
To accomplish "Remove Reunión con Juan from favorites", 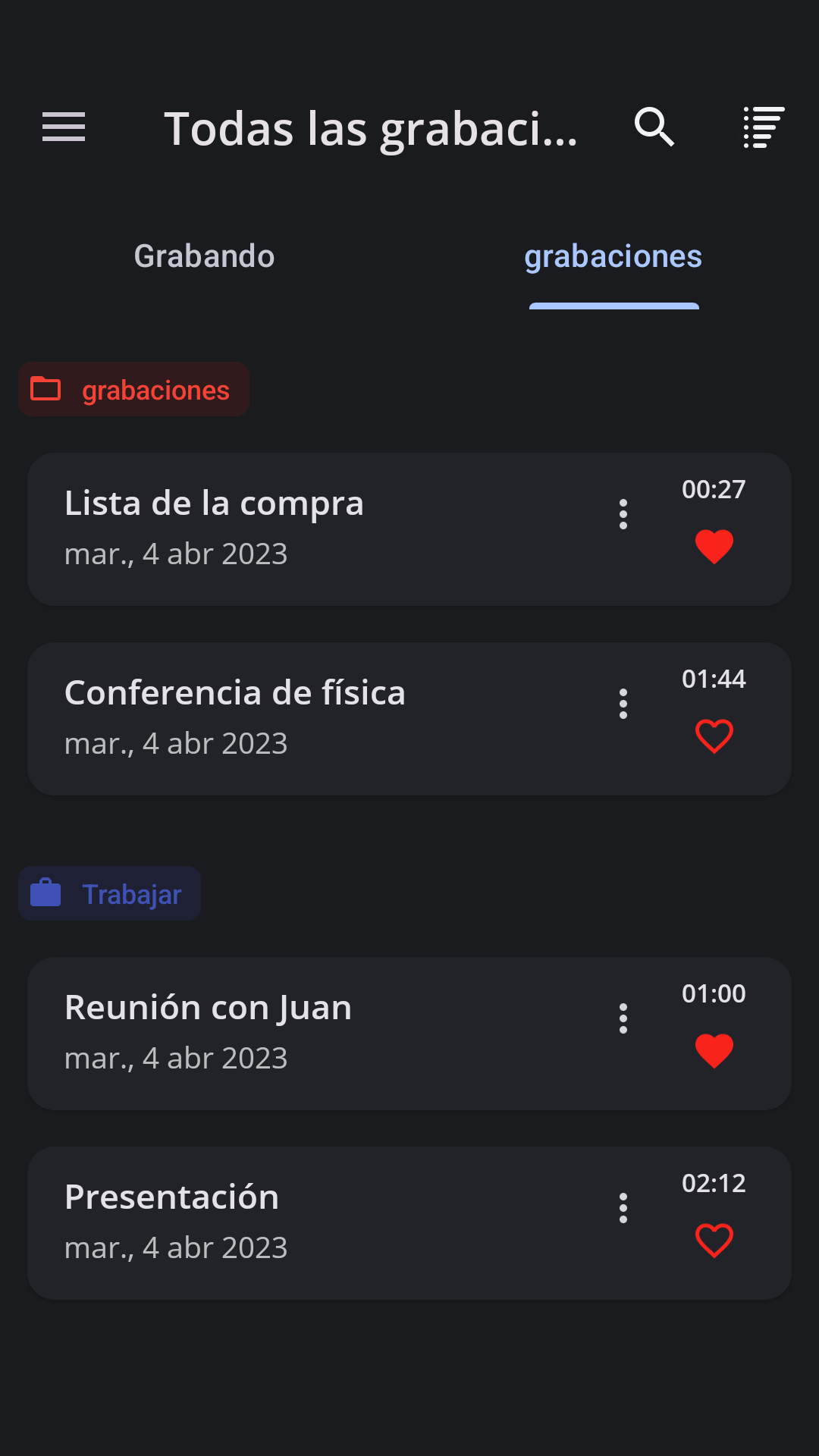I will [x=714, y=1051].
